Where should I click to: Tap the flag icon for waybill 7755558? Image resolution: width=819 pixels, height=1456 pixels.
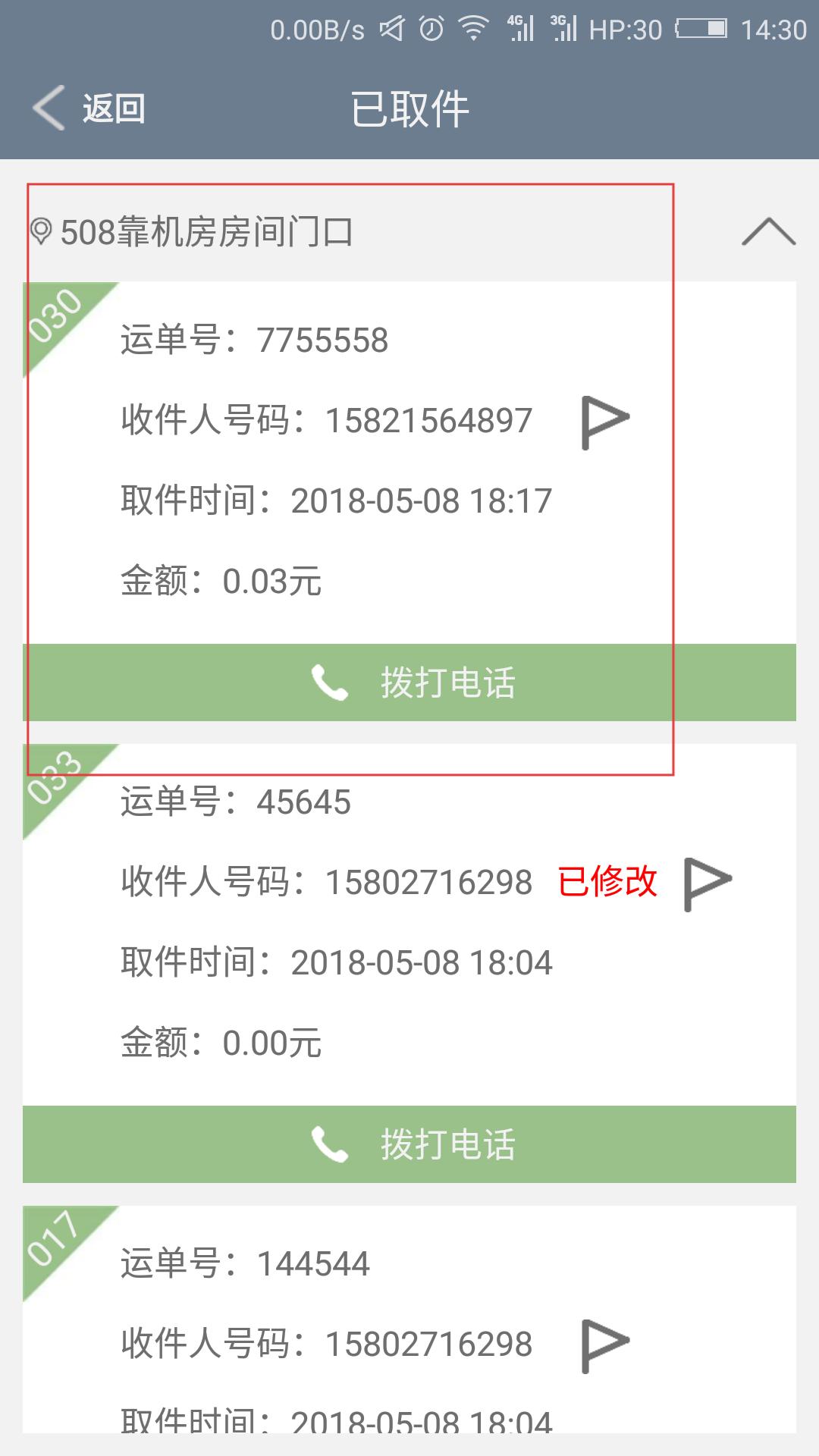[x=604, y=422]
